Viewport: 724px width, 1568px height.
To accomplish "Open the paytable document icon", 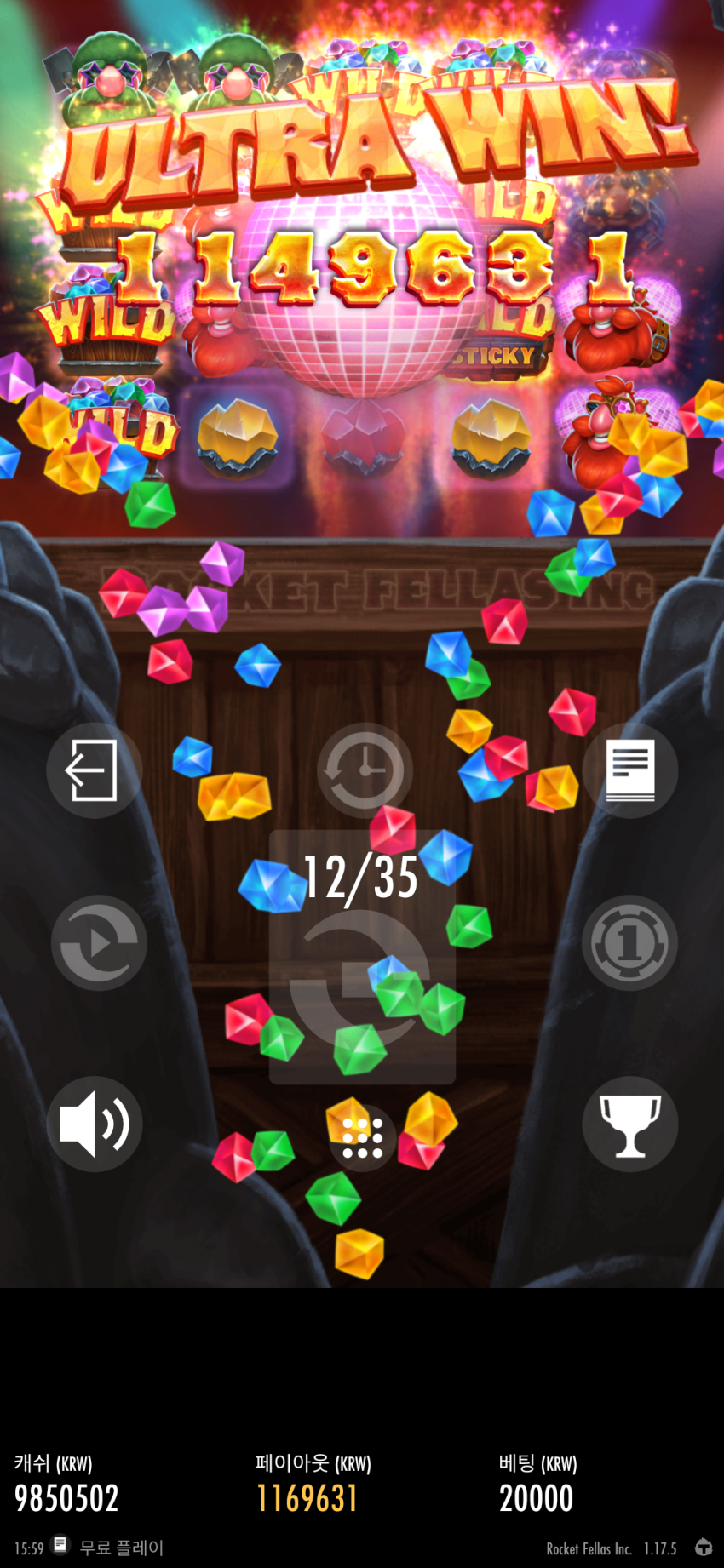I will (x=630, y=770).
